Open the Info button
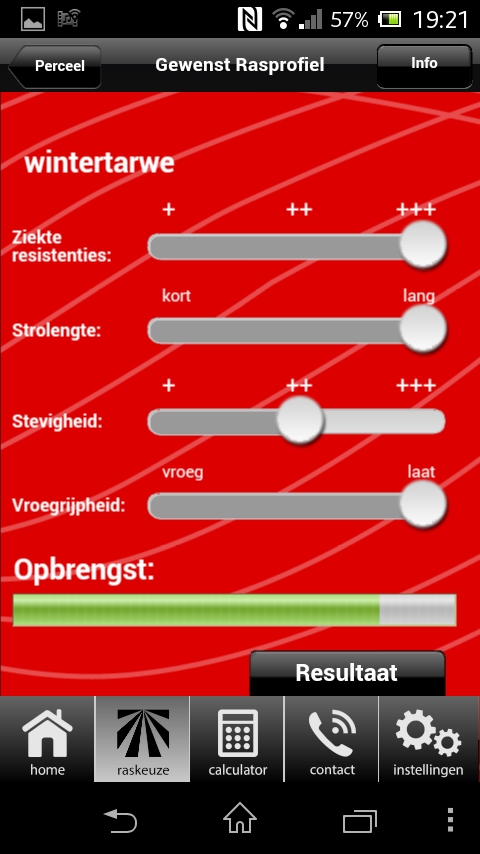Viewport: 480px width, 854px height. (424, 65)
